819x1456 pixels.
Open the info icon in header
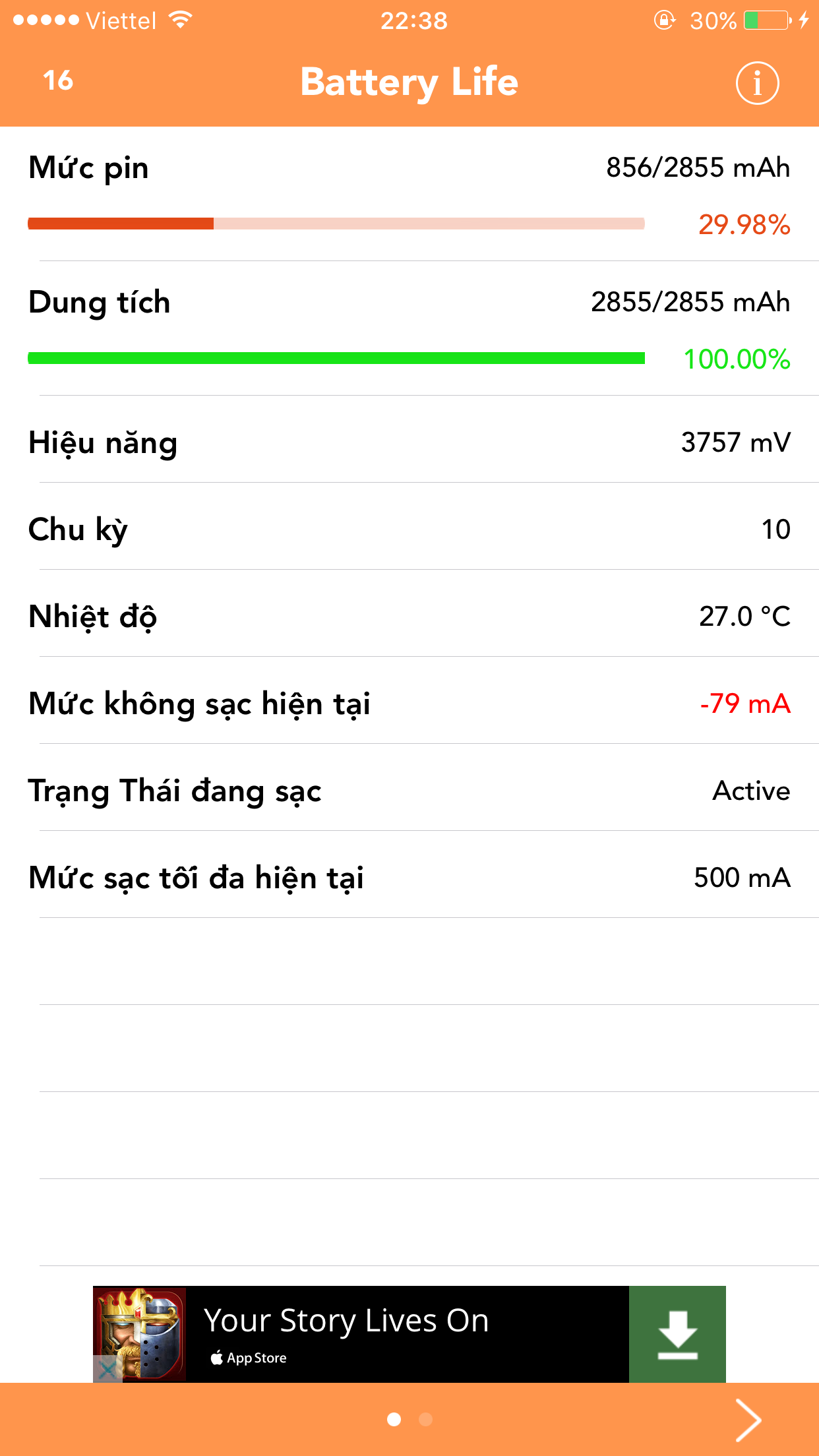[x=757, y=84]
